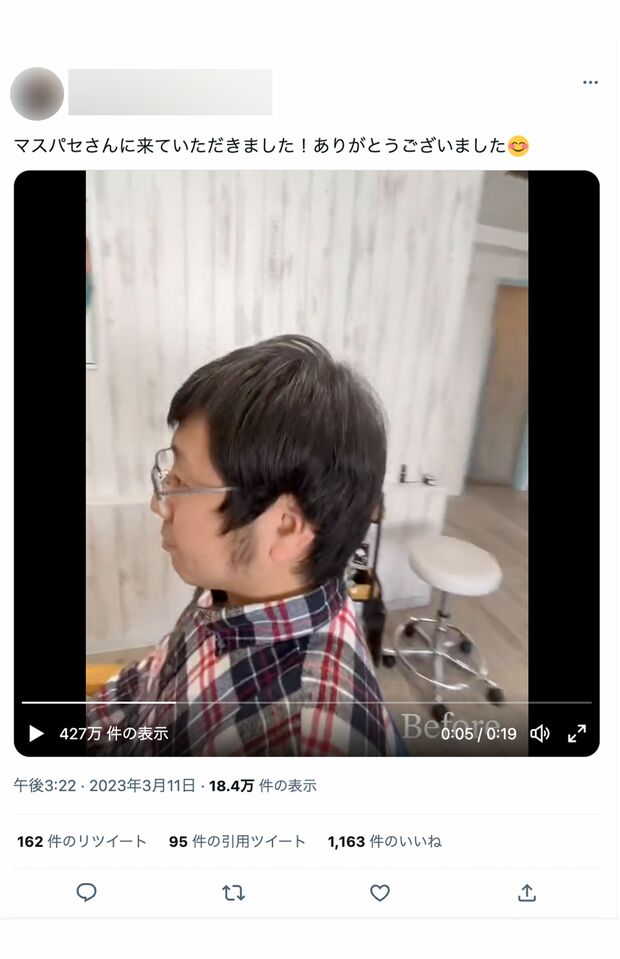Viewport: 620px width, 959px height.
Task: Open the tweet's overflow menu
Action: click(590, 82)
